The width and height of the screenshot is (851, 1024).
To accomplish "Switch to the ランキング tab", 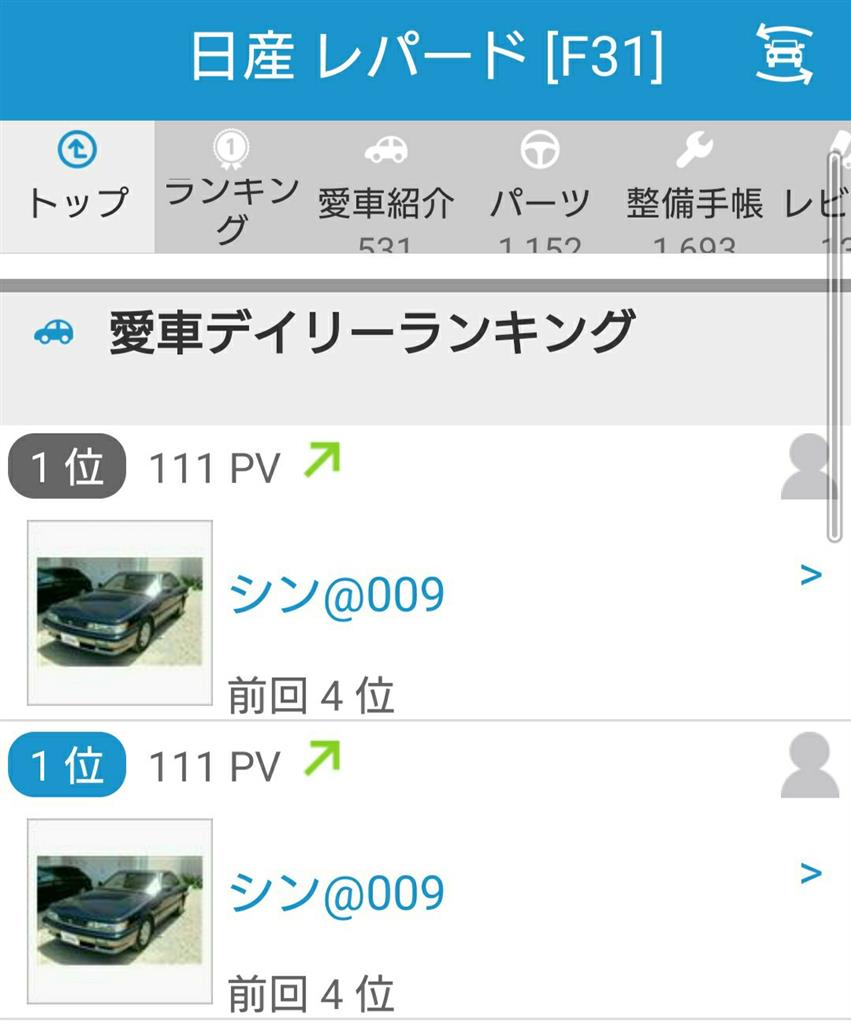I will point(232,188).
